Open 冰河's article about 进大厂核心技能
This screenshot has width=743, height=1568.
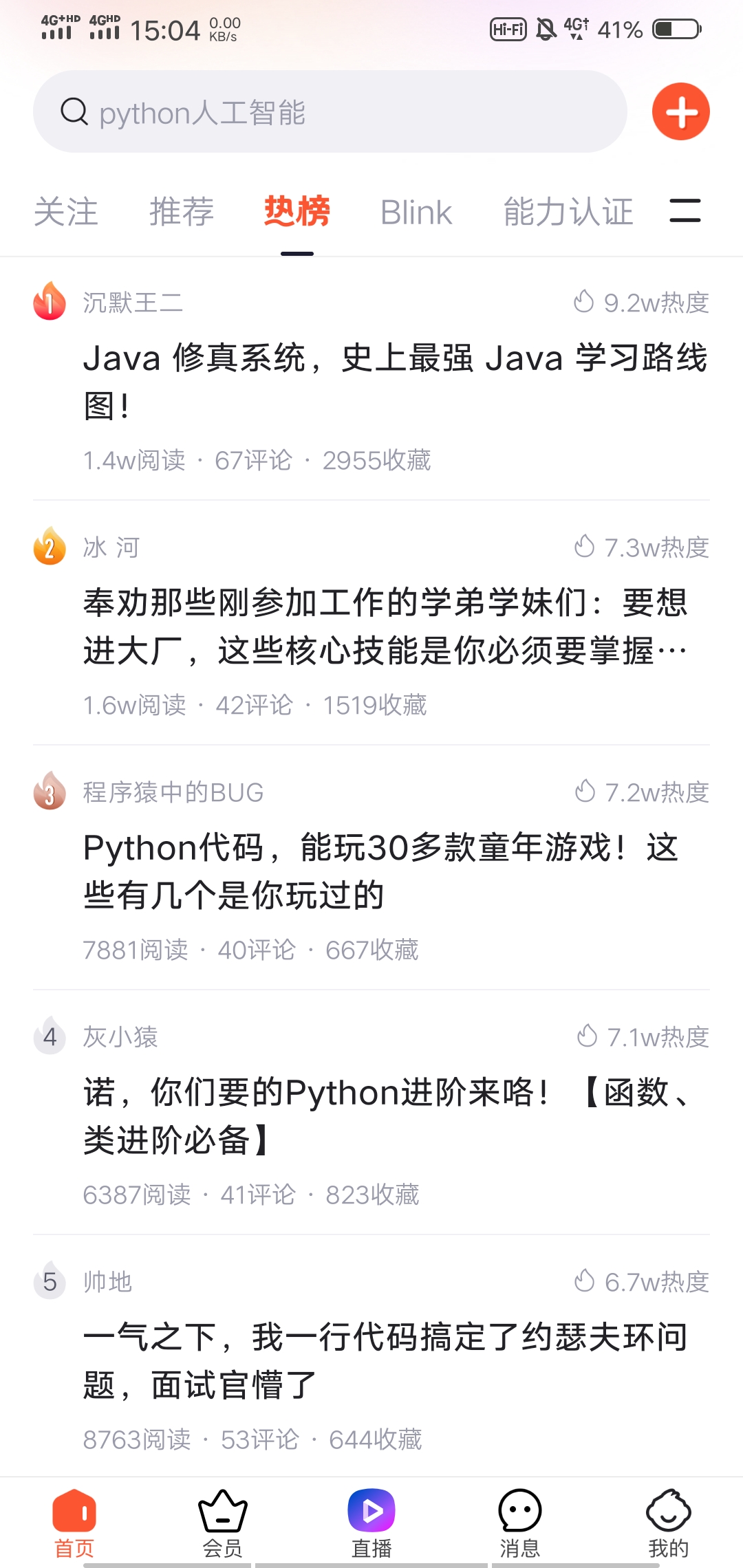point(385,626)
